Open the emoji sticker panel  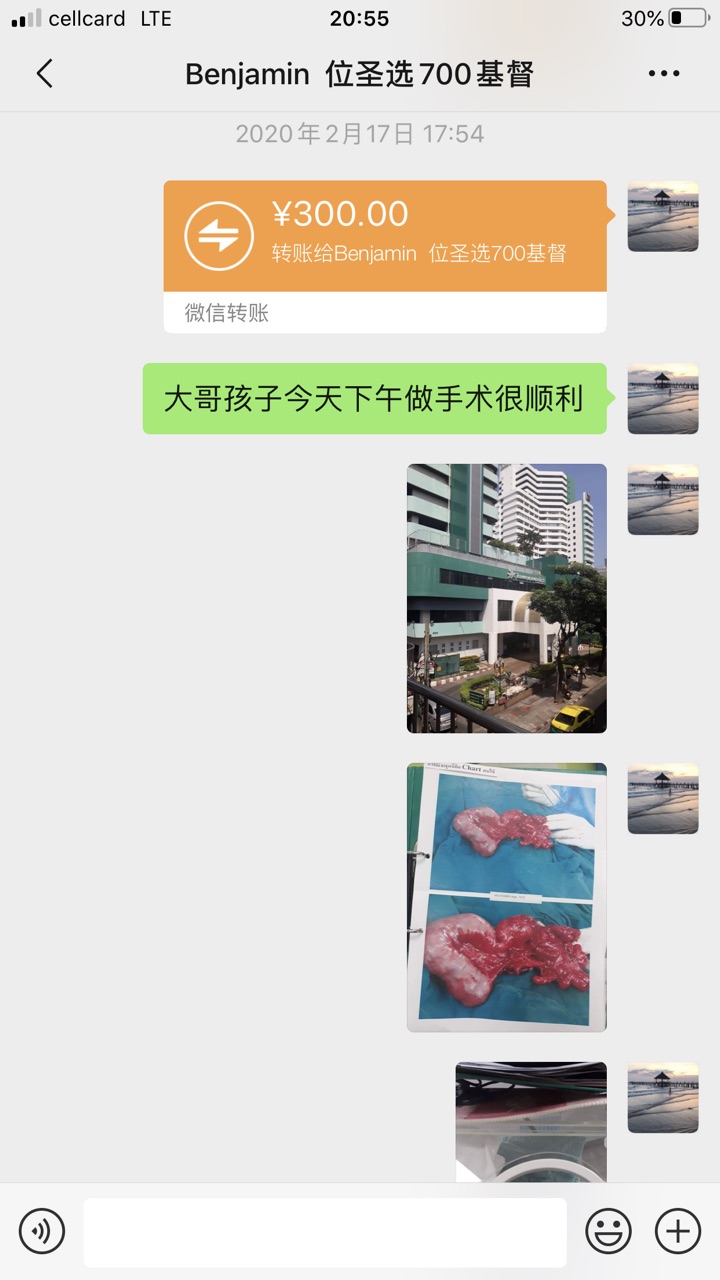click(x=608, y=1231)
